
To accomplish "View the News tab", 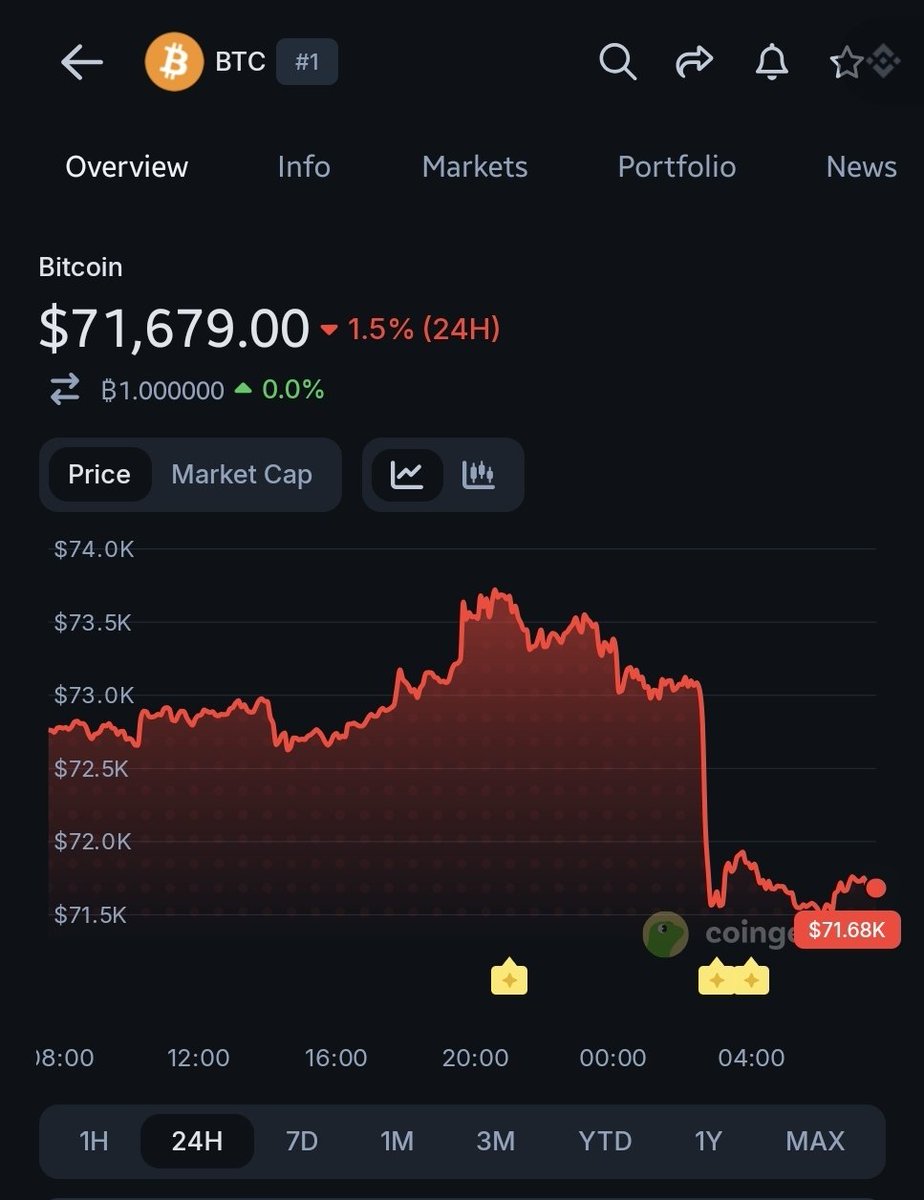I will [x=860, y=166].
